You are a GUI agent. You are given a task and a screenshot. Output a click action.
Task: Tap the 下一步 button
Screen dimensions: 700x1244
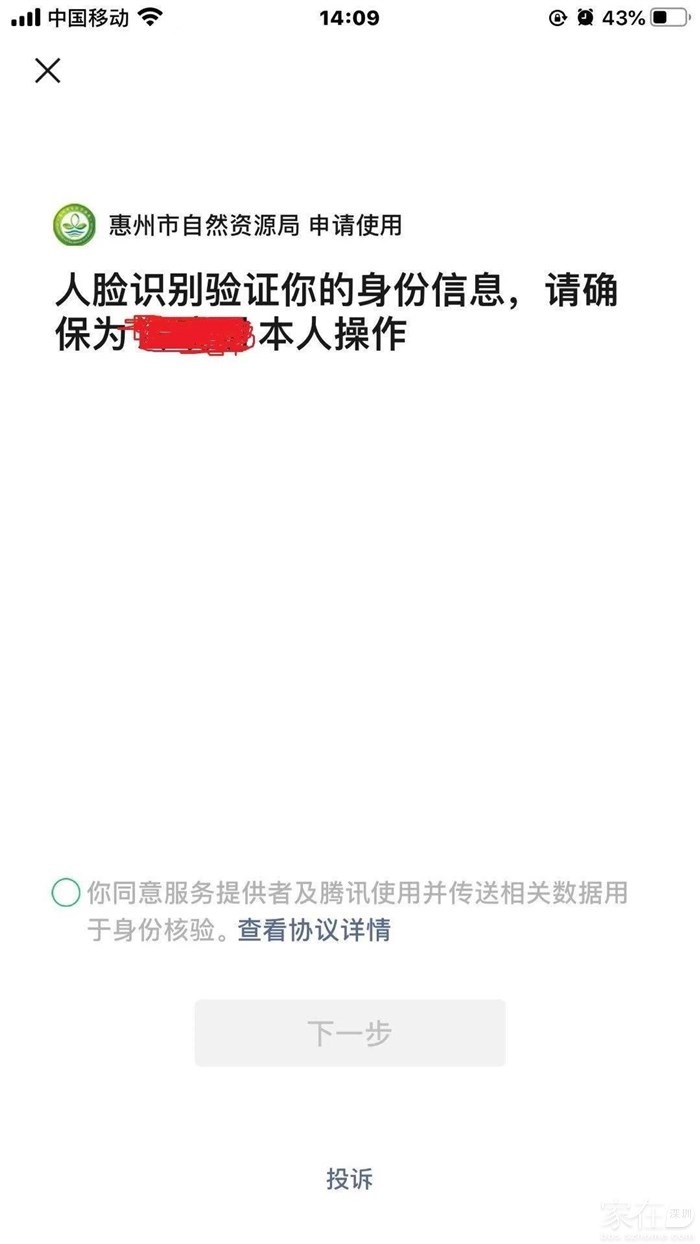[x=349, y=1033]
